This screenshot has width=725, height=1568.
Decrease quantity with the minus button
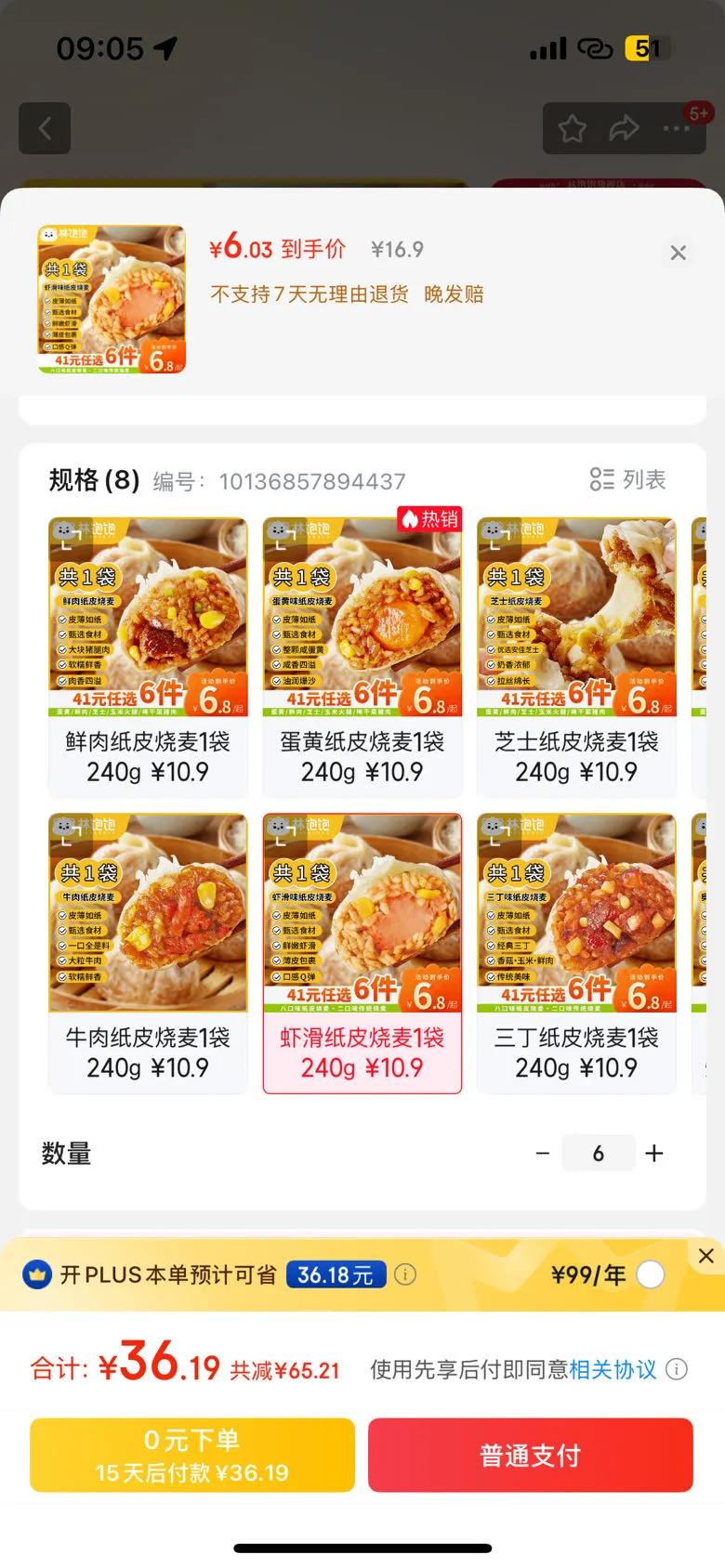543,1154
